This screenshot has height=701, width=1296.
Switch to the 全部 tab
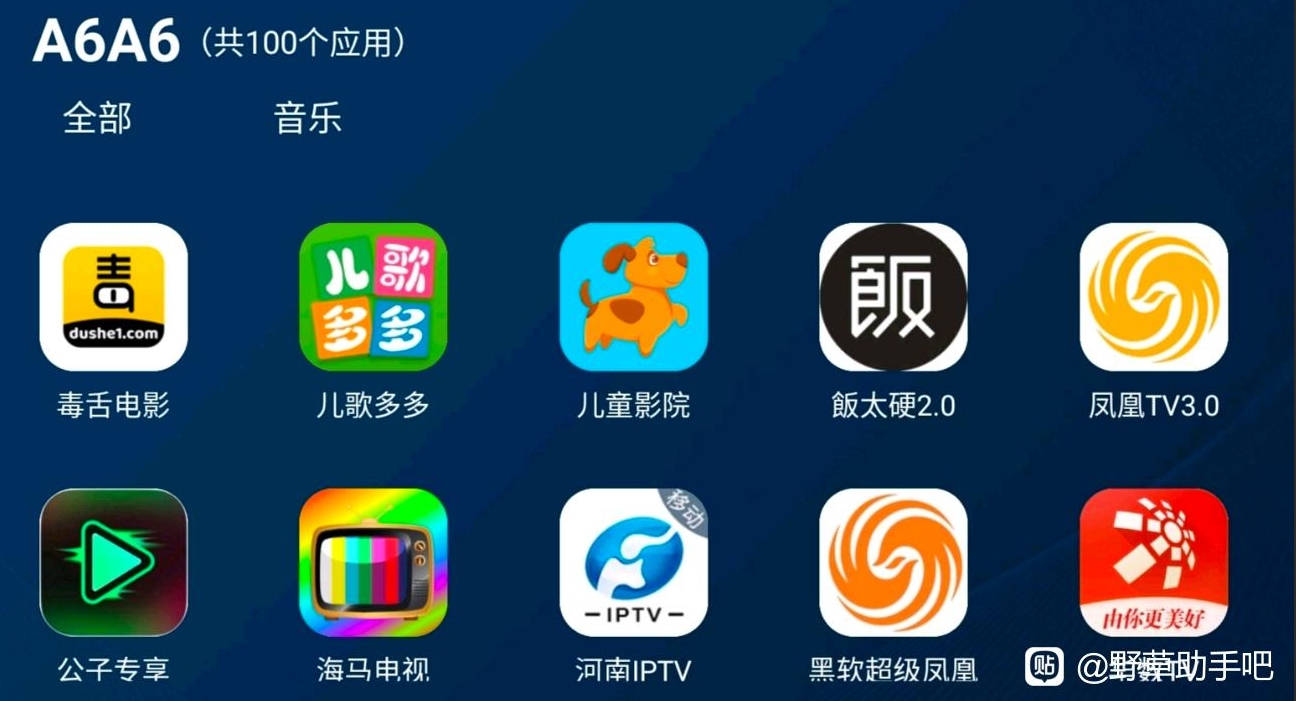tap(97, 118)
